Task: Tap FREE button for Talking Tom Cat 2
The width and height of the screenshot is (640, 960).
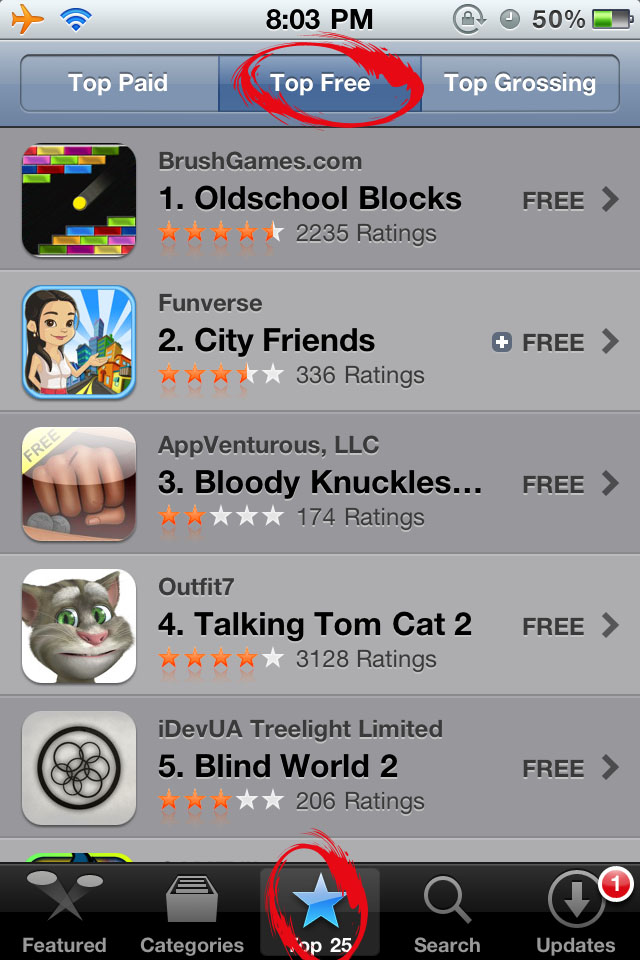Action: click(552, 627)
